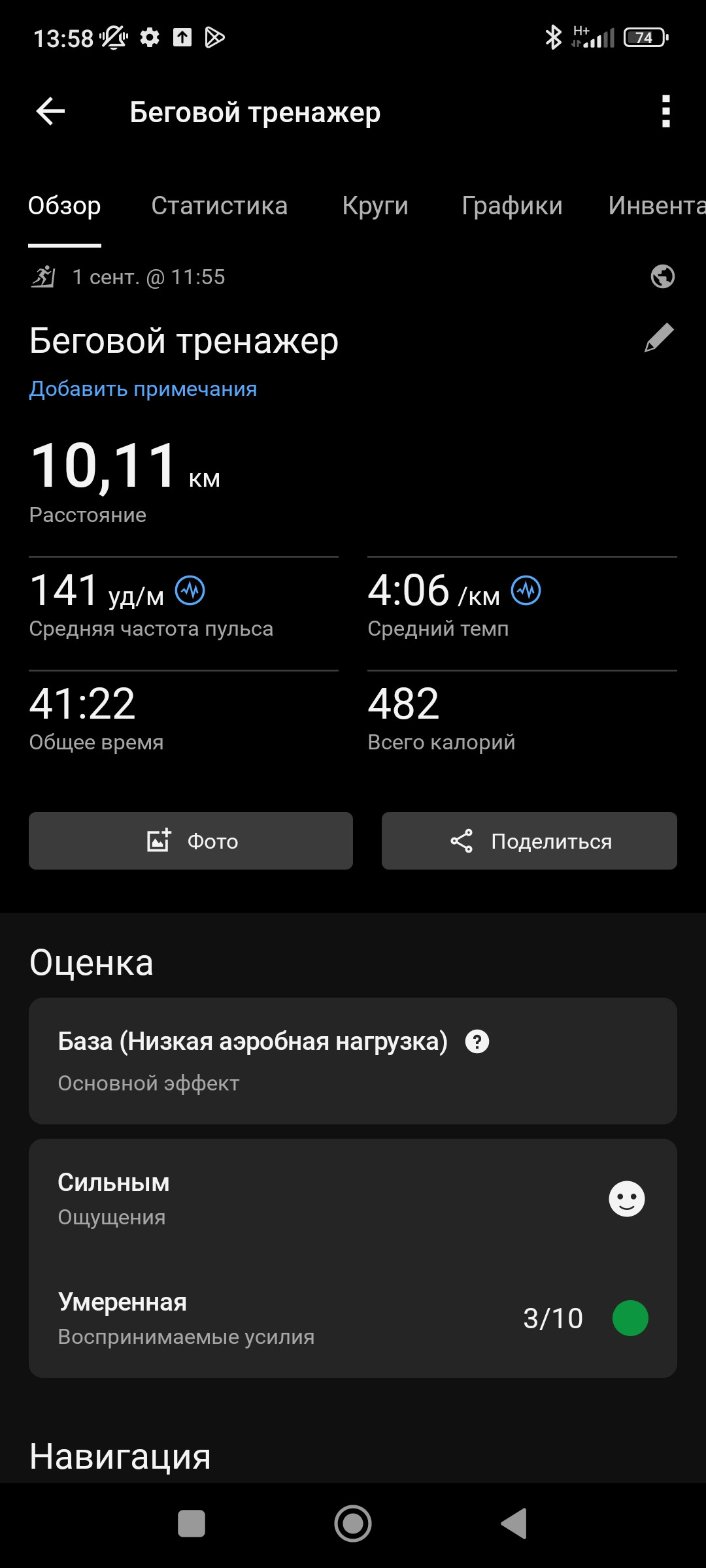
Task: Tap the Добавить примечания link
Action: click(x=143, y=389)
